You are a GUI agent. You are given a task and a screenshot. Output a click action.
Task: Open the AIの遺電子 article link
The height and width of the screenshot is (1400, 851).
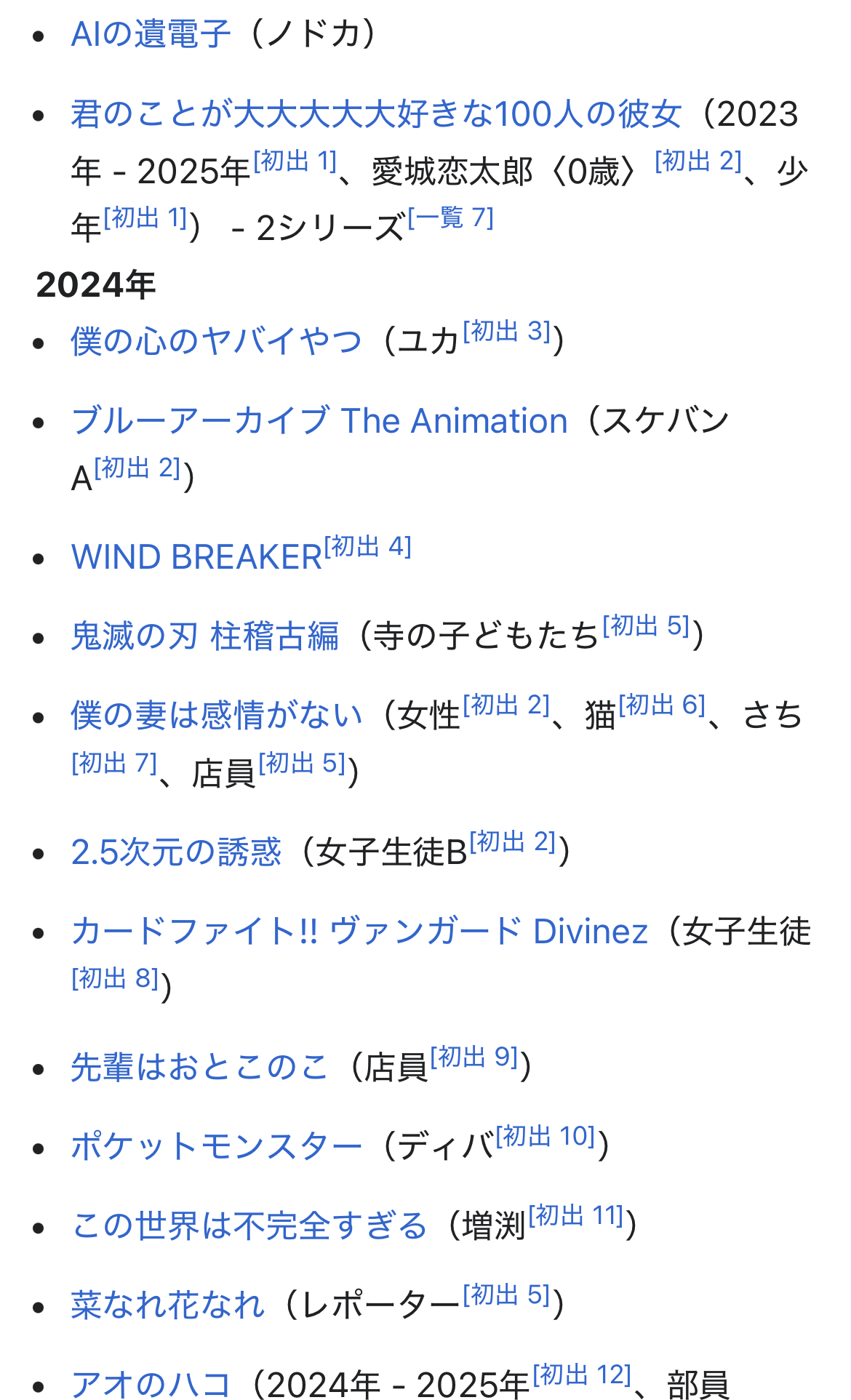point(151,35)
